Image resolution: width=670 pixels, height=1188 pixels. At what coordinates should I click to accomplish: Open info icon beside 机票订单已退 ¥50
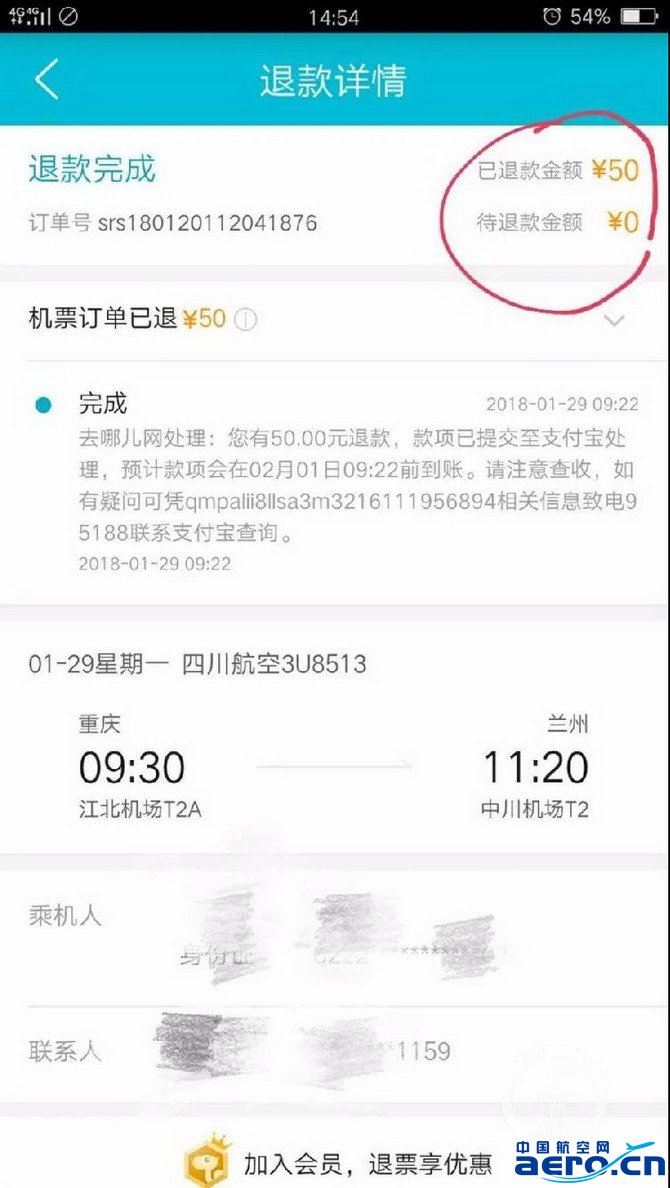246,320
